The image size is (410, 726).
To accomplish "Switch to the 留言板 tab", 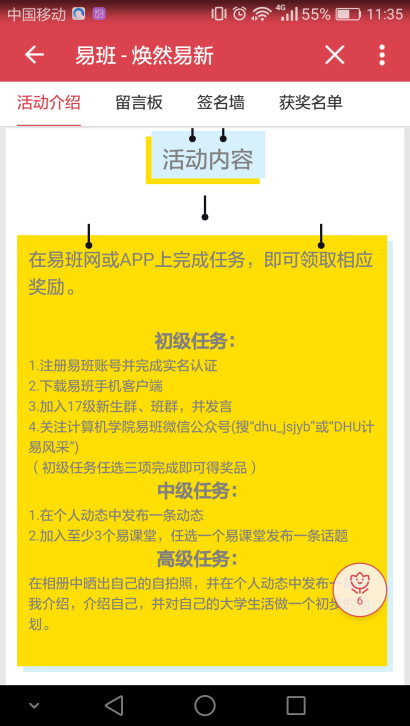I will (x=139, y=103).
